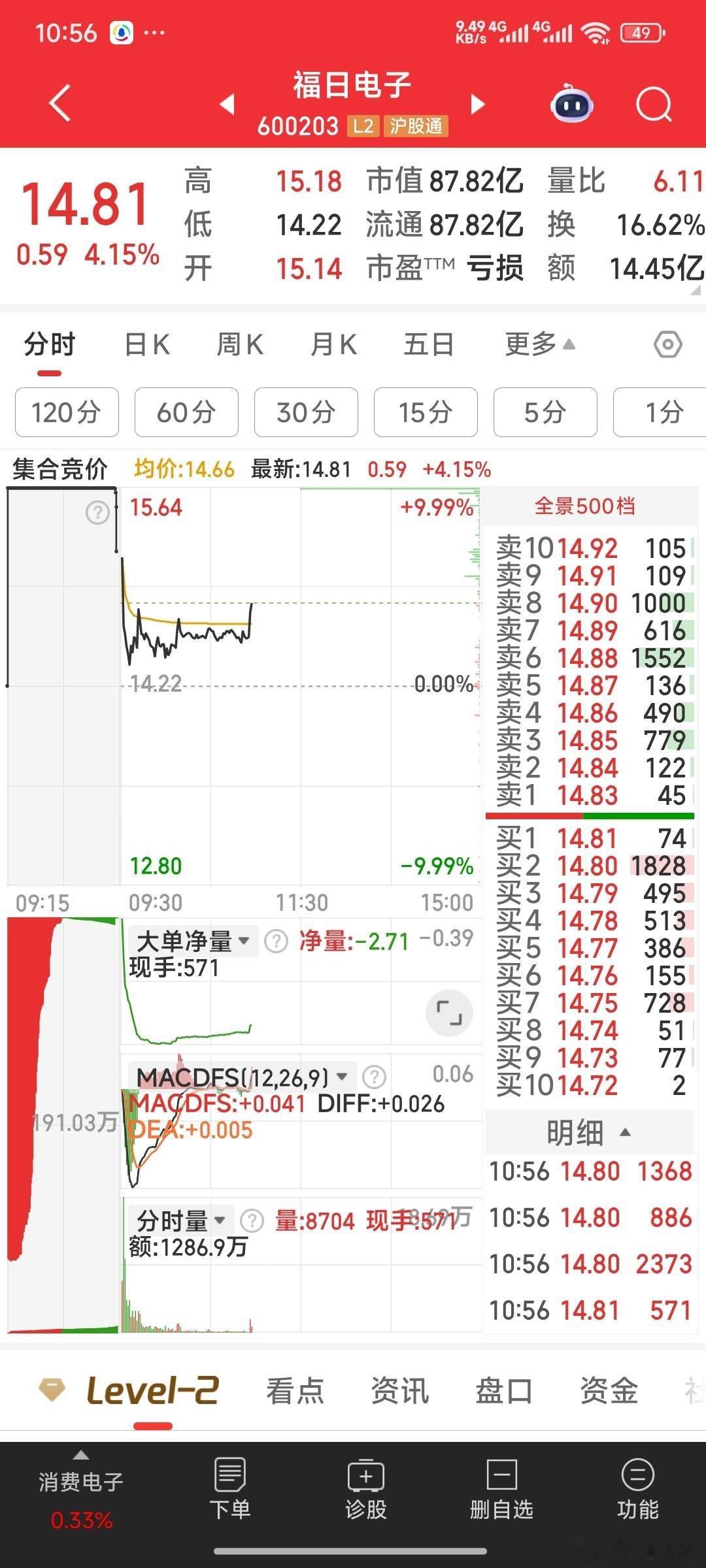Viewport: 706px width, 1568px height.
Task: Open the chart settings gear
Action: pyautogui.click(x=667, y=344)
